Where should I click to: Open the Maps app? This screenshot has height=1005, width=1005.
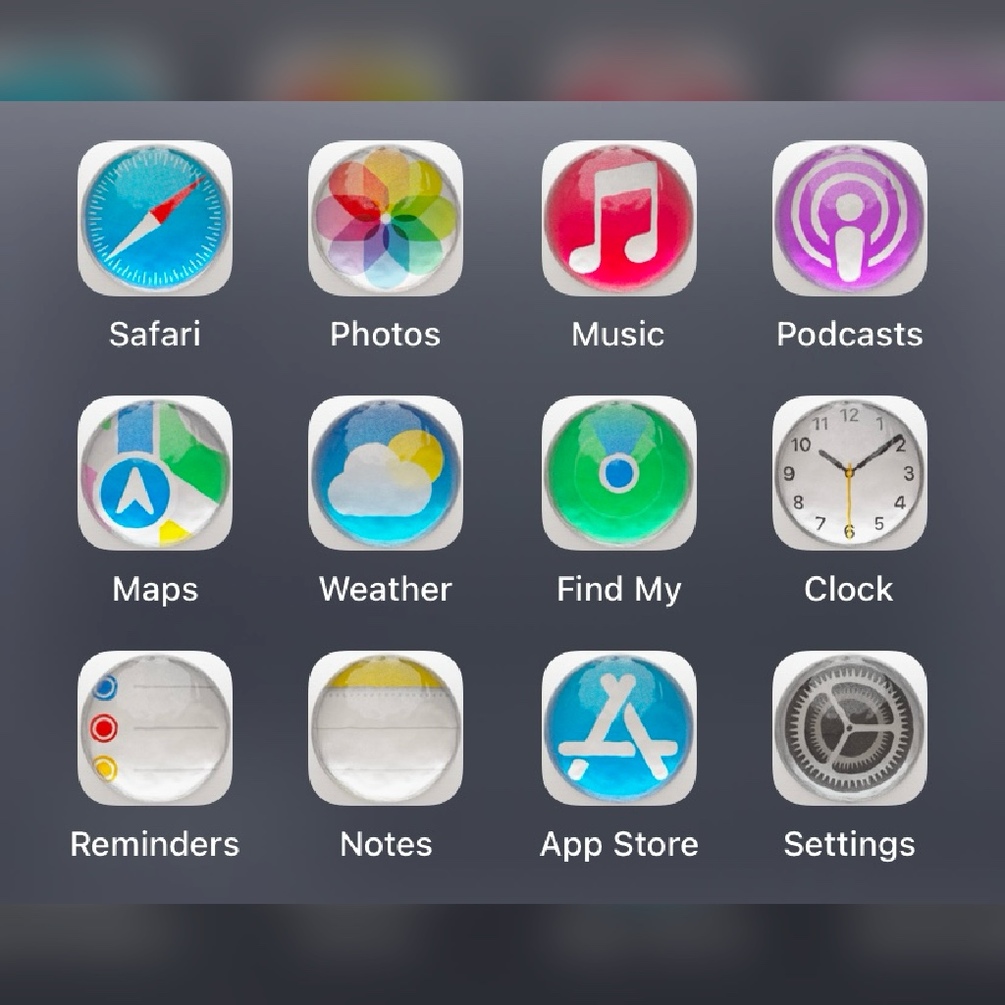coord(155,473)
